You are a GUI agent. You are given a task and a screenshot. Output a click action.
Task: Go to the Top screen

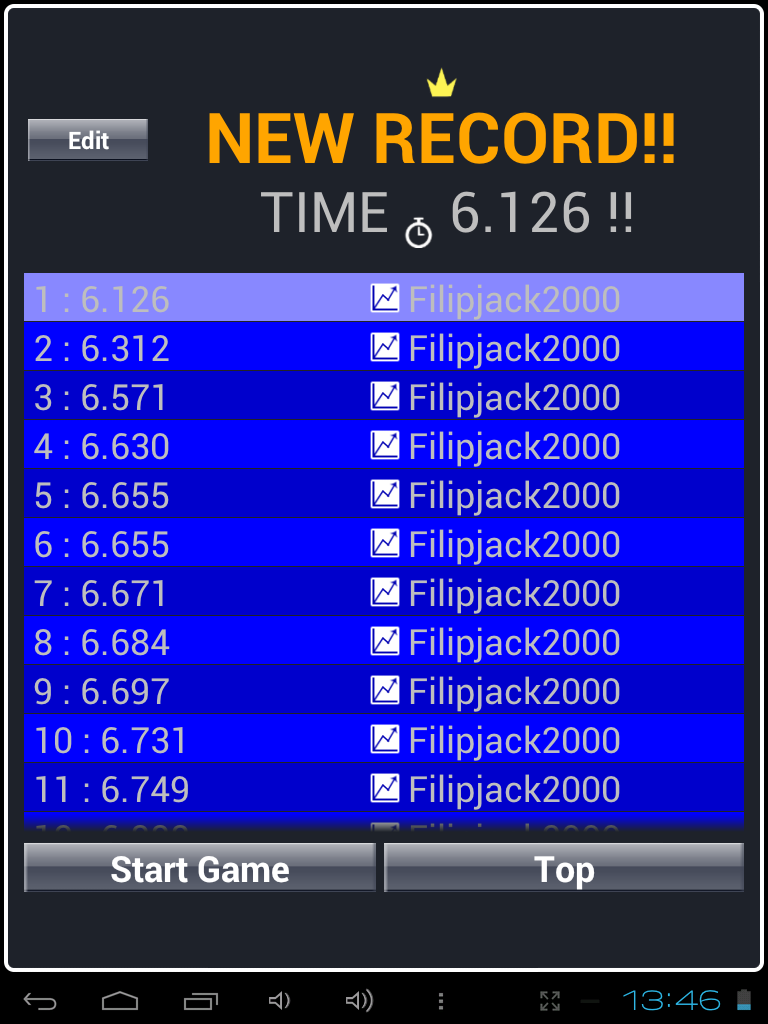(564, 868)
